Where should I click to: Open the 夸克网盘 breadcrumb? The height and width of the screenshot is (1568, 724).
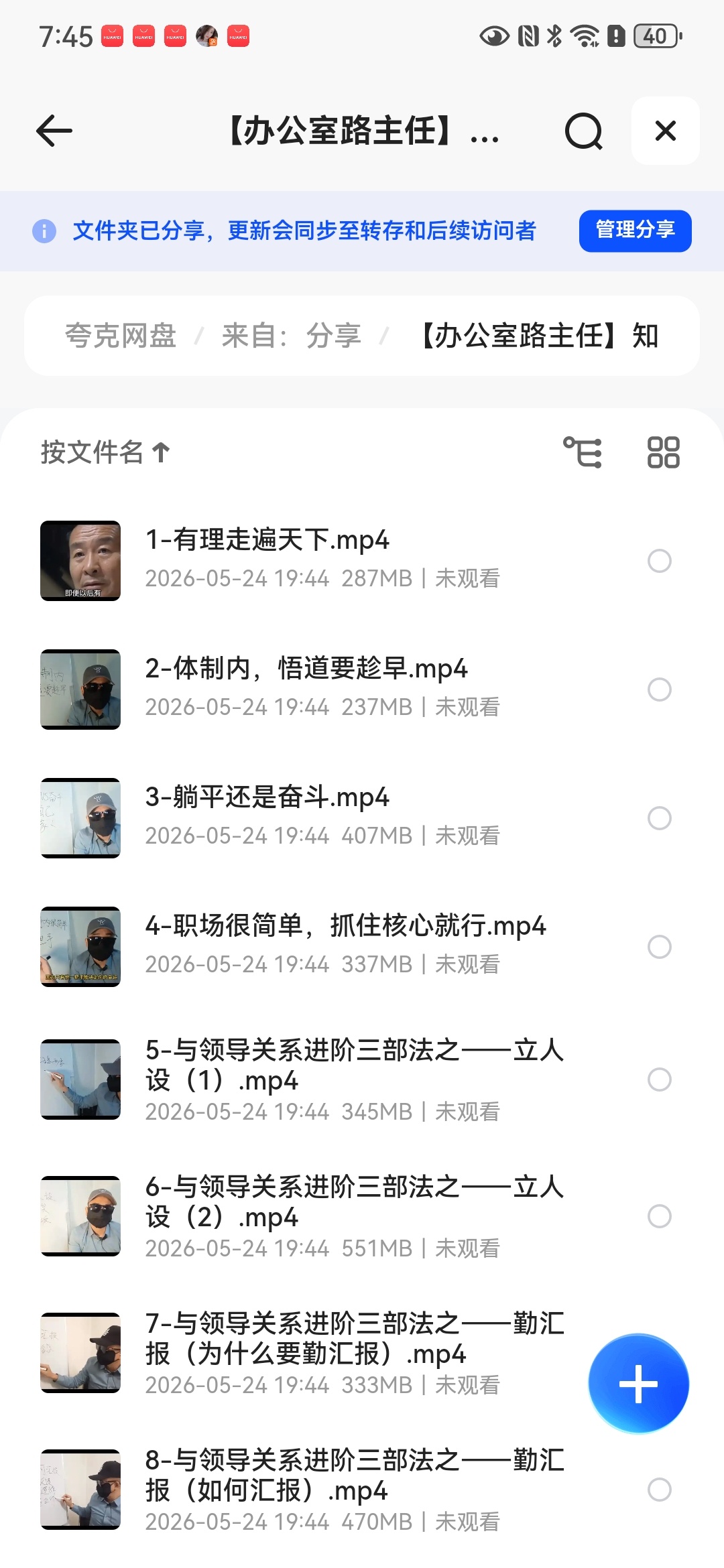pyautogui.click(x=121, y=336)
